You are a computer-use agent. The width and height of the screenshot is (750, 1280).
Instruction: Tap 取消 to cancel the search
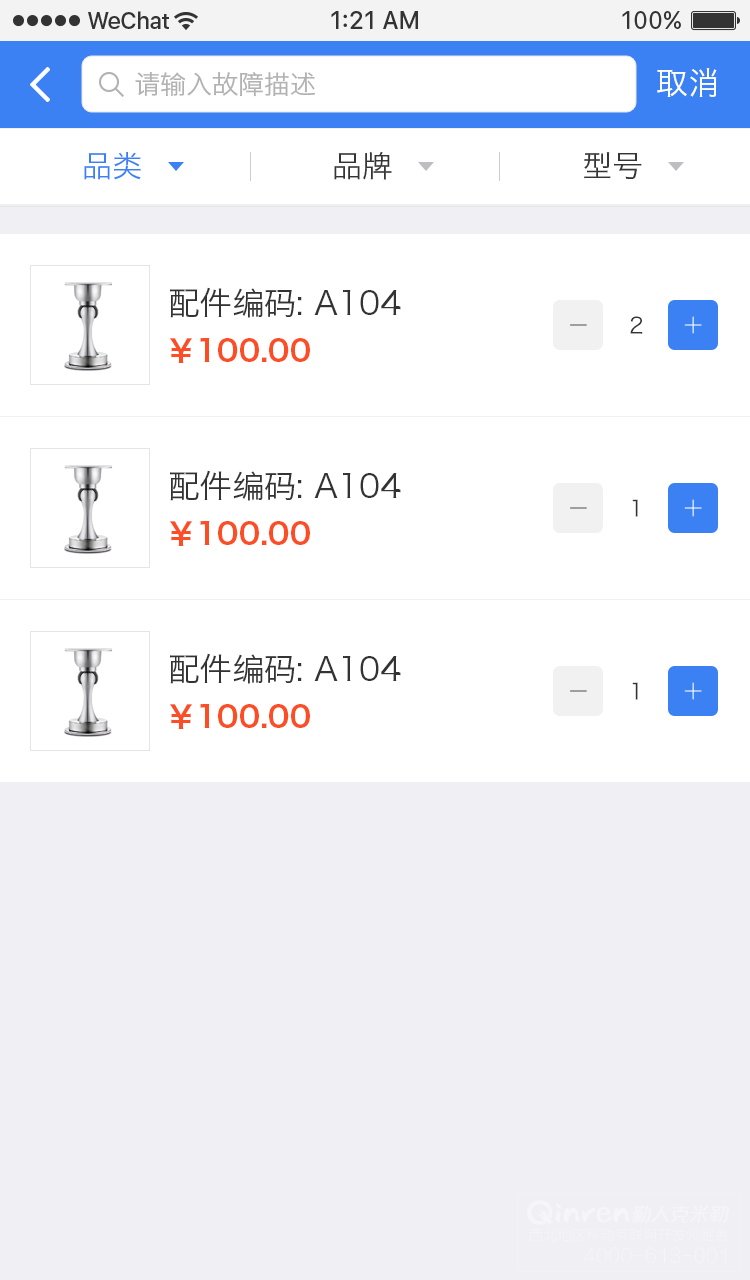pos(687,84)
